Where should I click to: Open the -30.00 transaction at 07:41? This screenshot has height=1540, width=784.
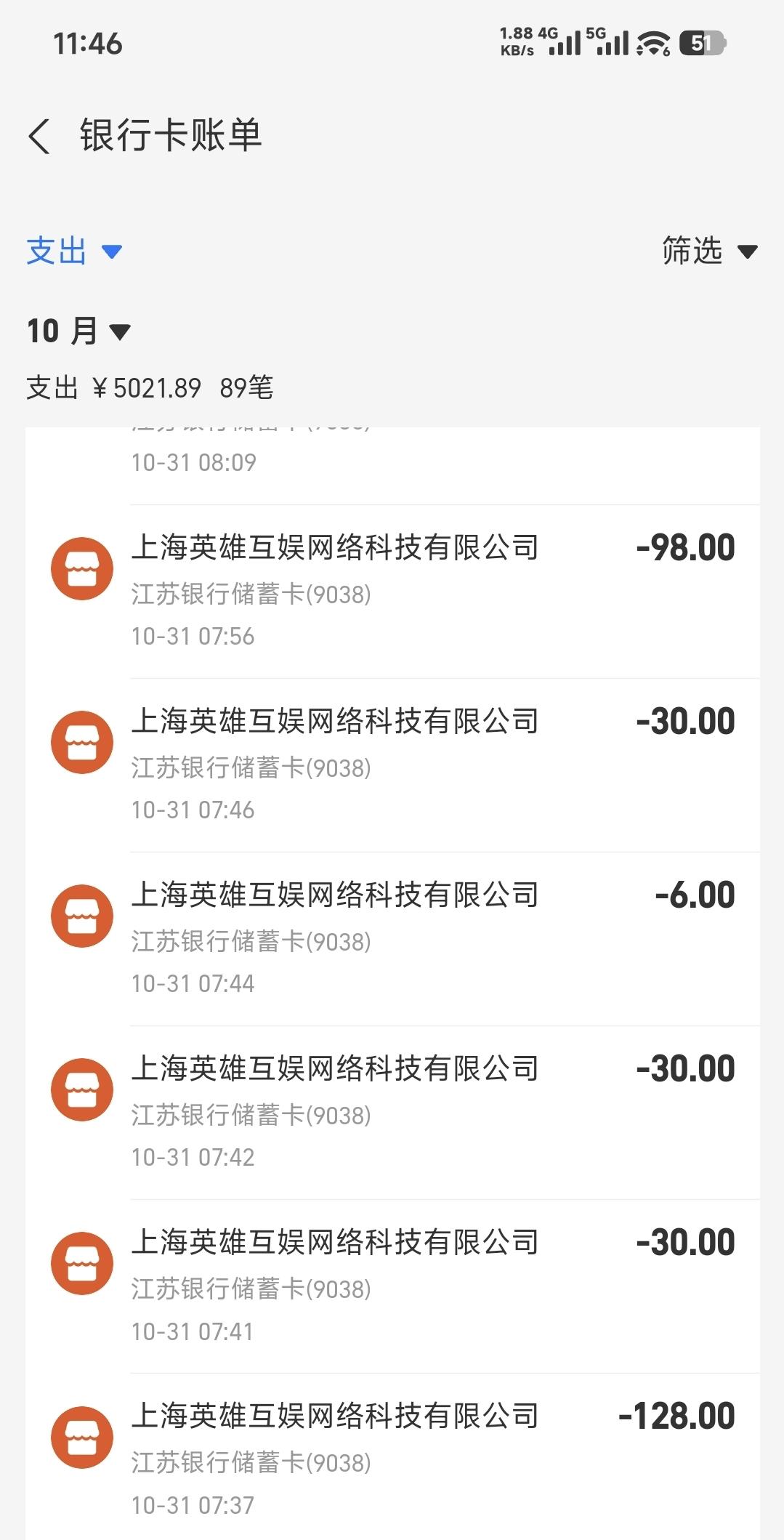(392, 1285)
